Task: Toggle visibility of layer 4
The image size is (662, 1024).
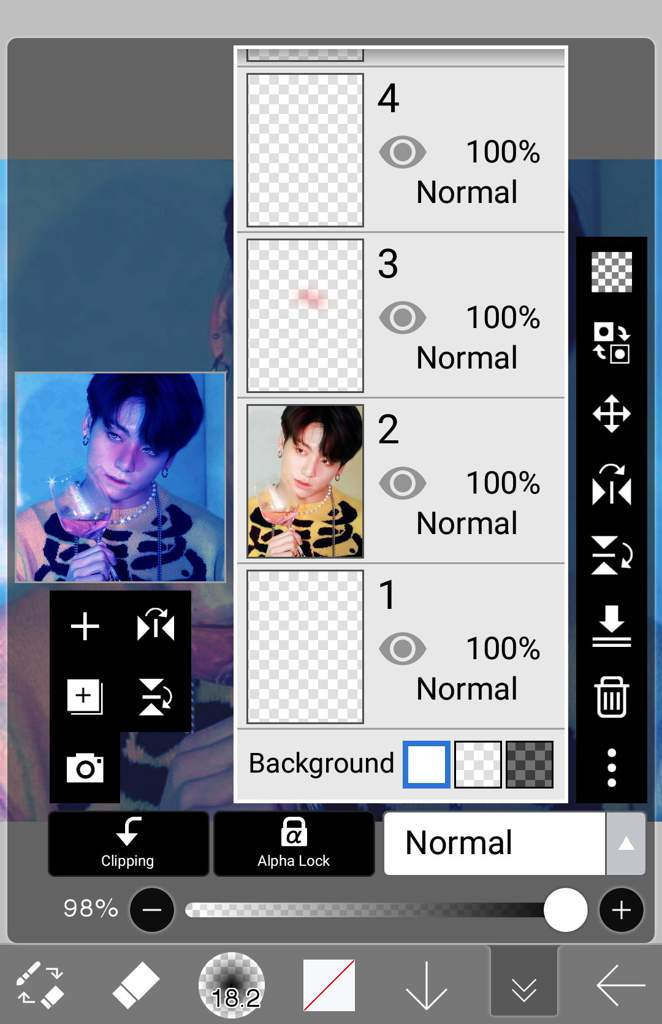Action: click(402, 153)
